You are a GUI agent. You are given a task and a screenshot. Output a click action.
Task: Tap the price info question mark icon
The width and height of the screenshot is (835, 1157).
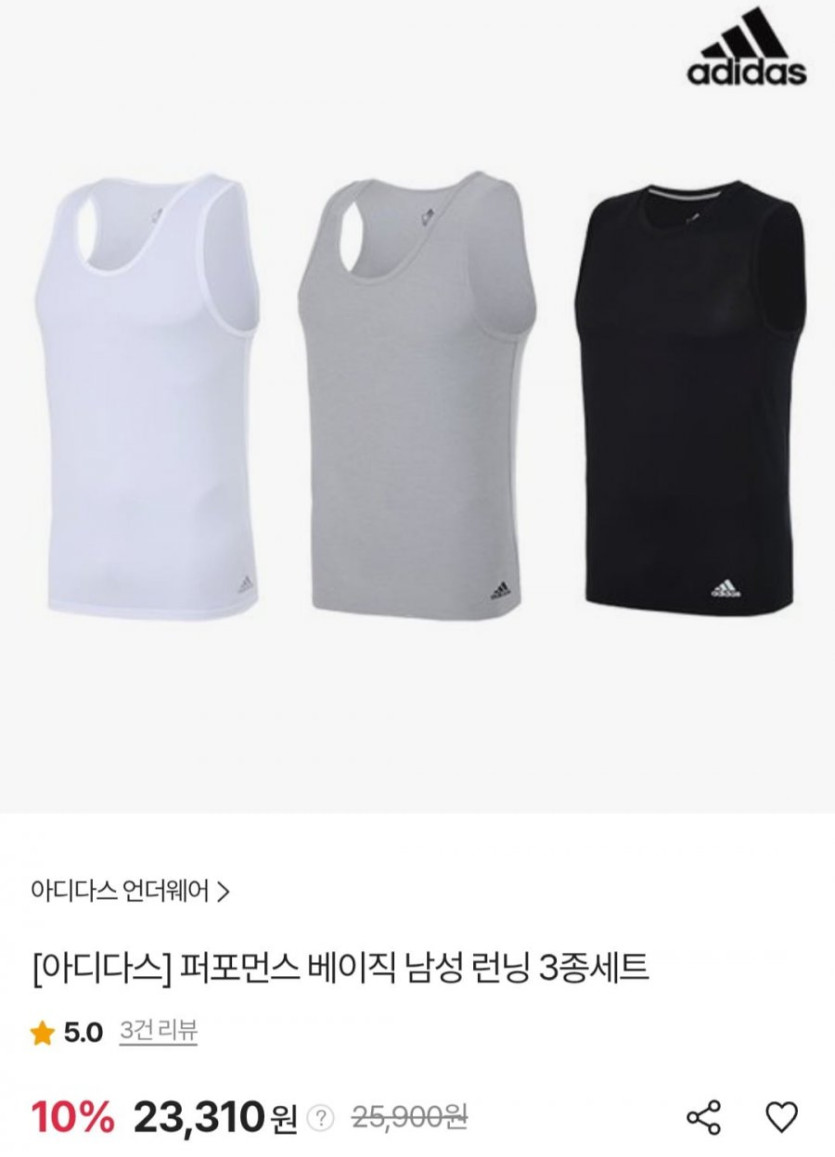click(x=320, y=1116)
